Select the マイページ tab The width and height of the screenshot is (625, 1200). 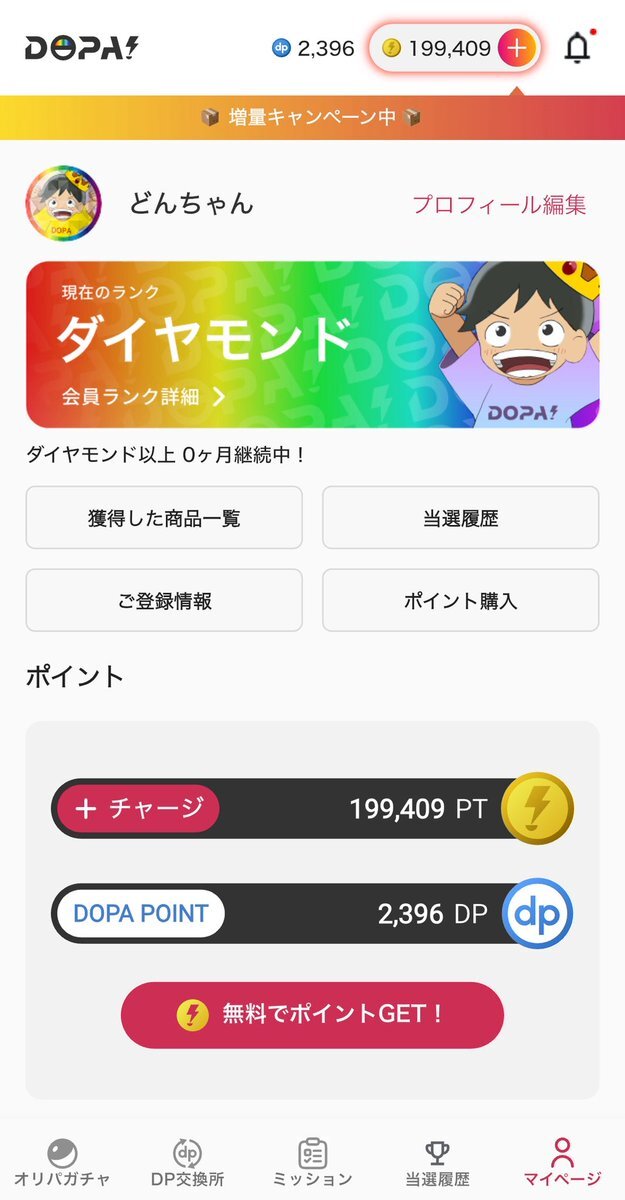click(562, 1164)
